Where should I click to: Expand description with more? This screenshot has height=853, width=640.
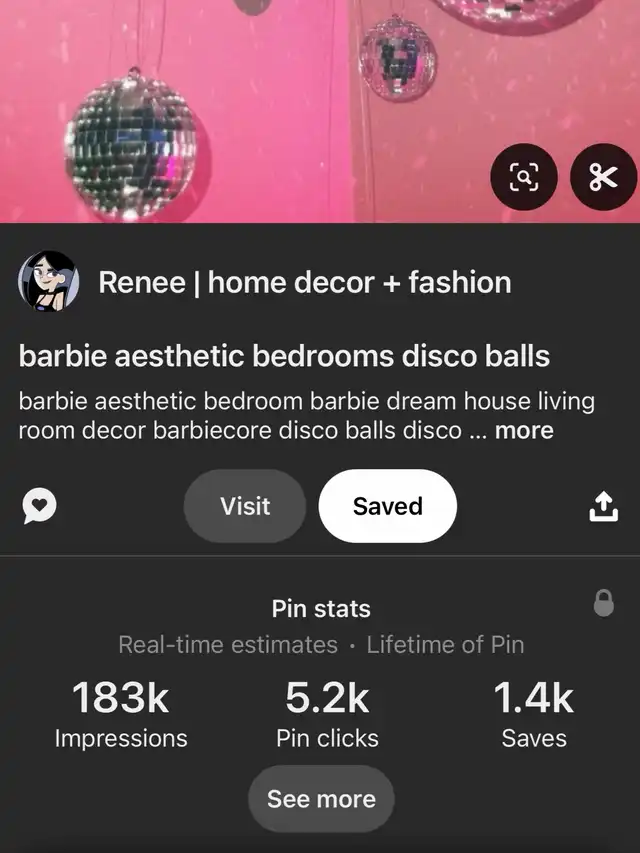pos(524,431)
